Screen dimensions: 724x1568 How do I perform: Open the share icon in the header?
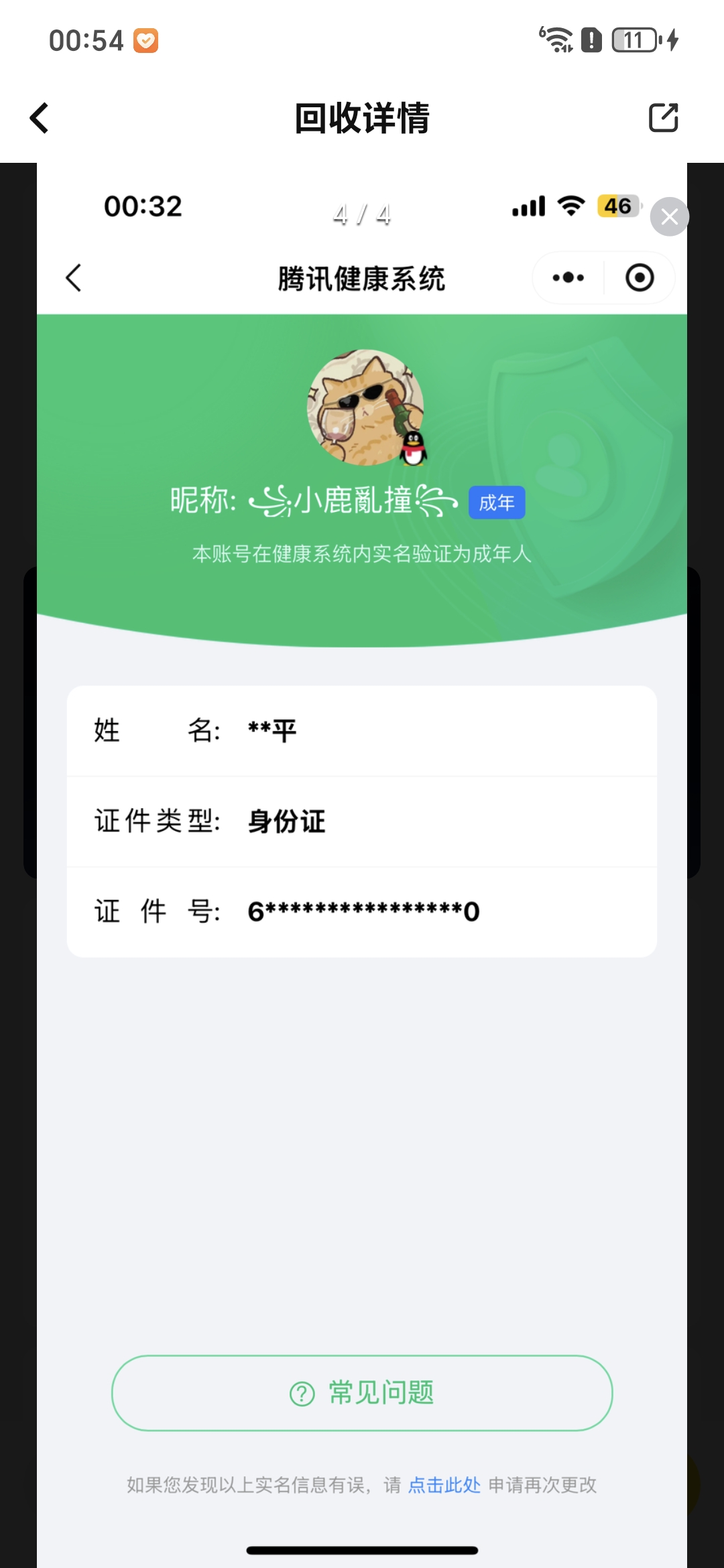click(663, 118)
